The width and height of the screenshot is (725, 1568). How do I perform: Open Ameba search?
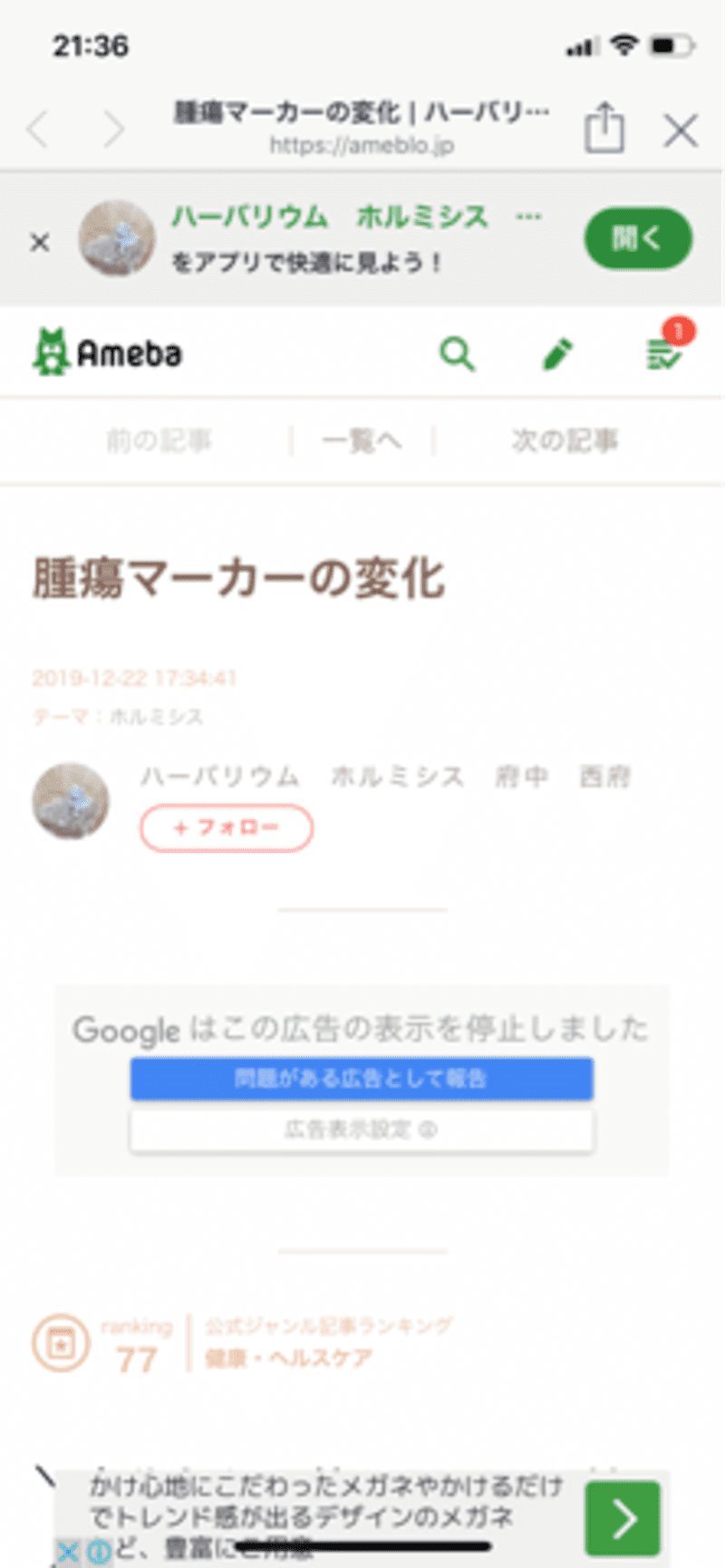tap(457, 353)
